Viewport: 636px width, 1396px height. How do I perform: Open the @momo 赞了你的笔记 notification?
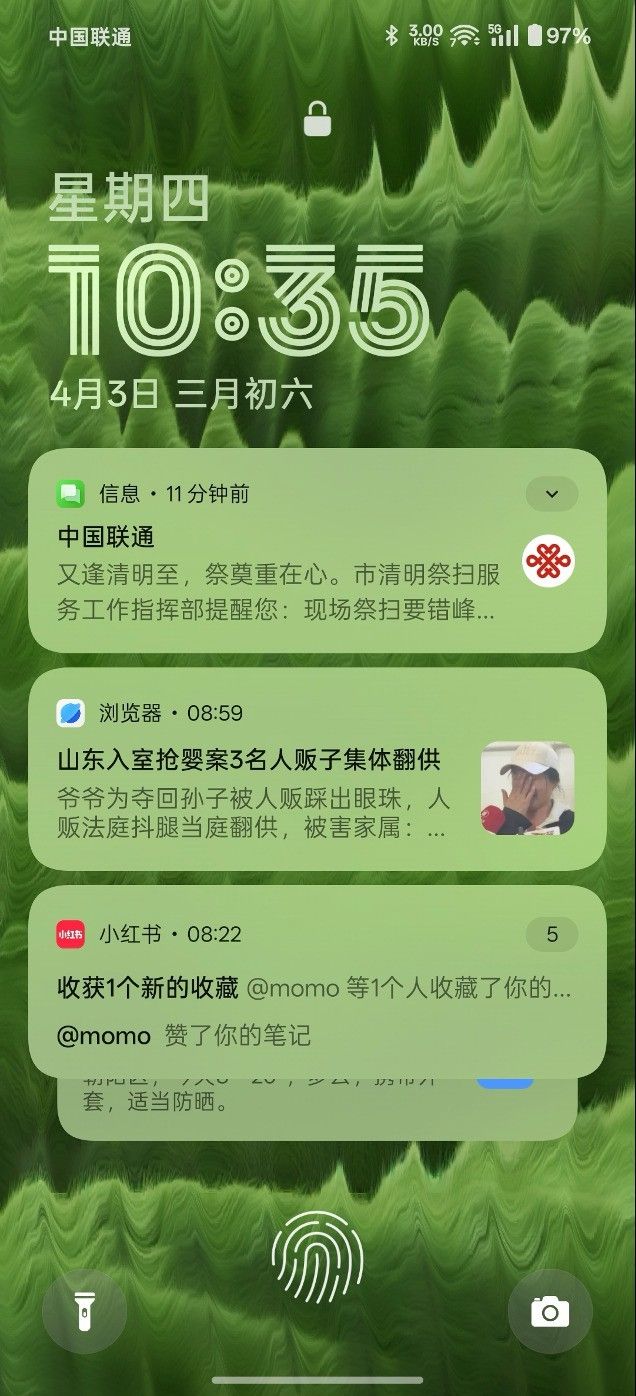[200, 1036]
